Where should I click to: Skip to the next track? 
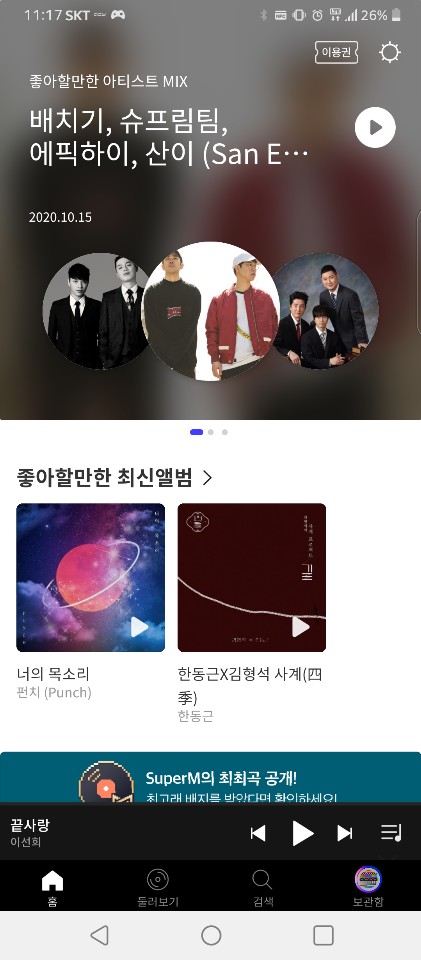point(345,833)
